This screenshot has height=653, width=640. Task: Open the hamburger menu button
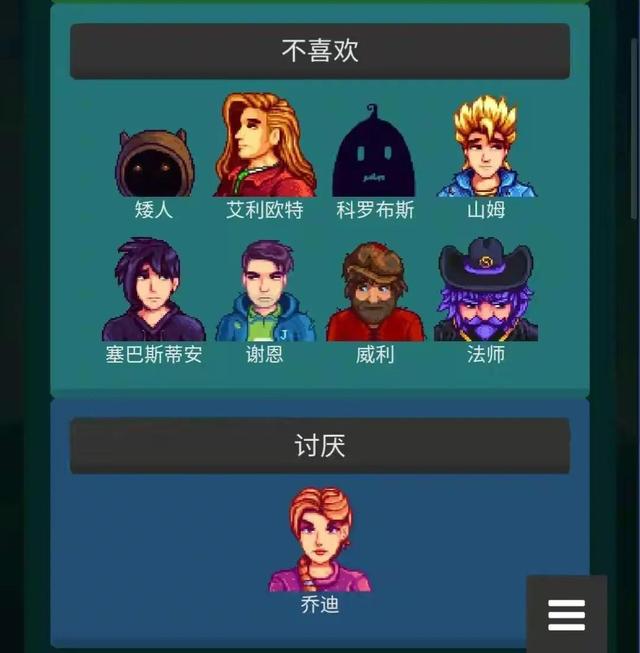pyautogui.click(x=566, y=615)
